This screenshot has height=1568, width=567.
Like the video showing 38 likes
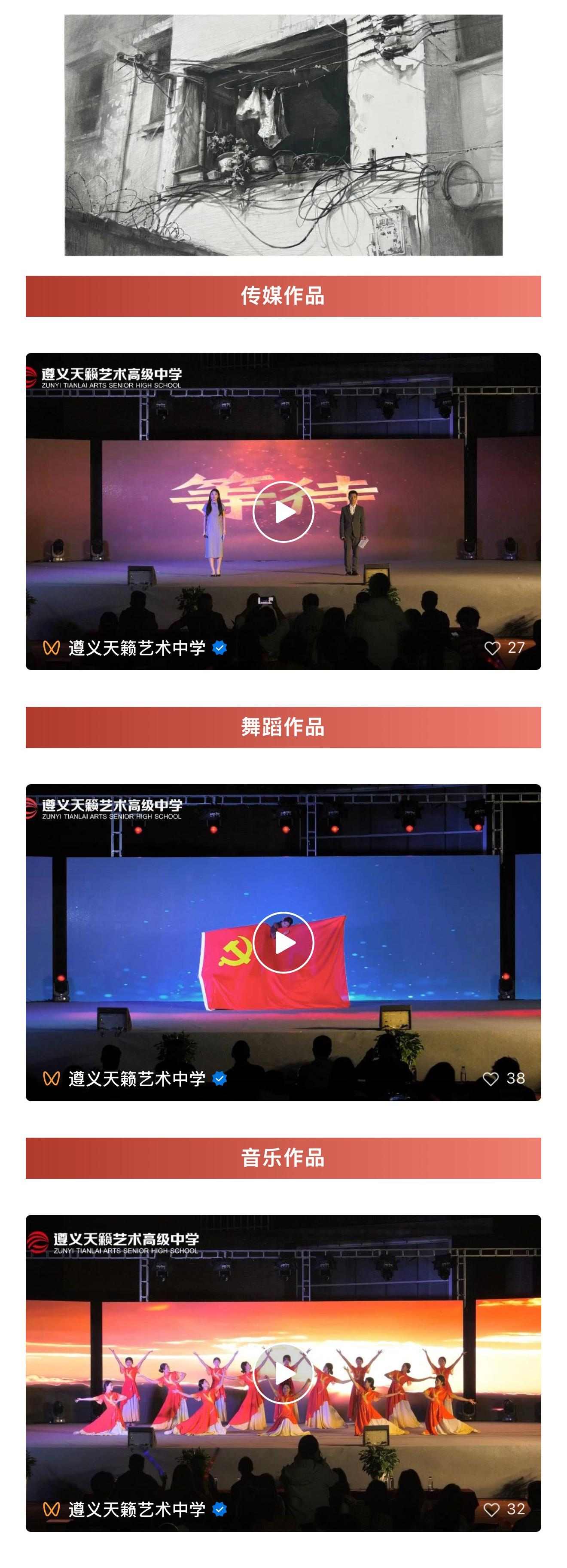[x=491, y=1078]
